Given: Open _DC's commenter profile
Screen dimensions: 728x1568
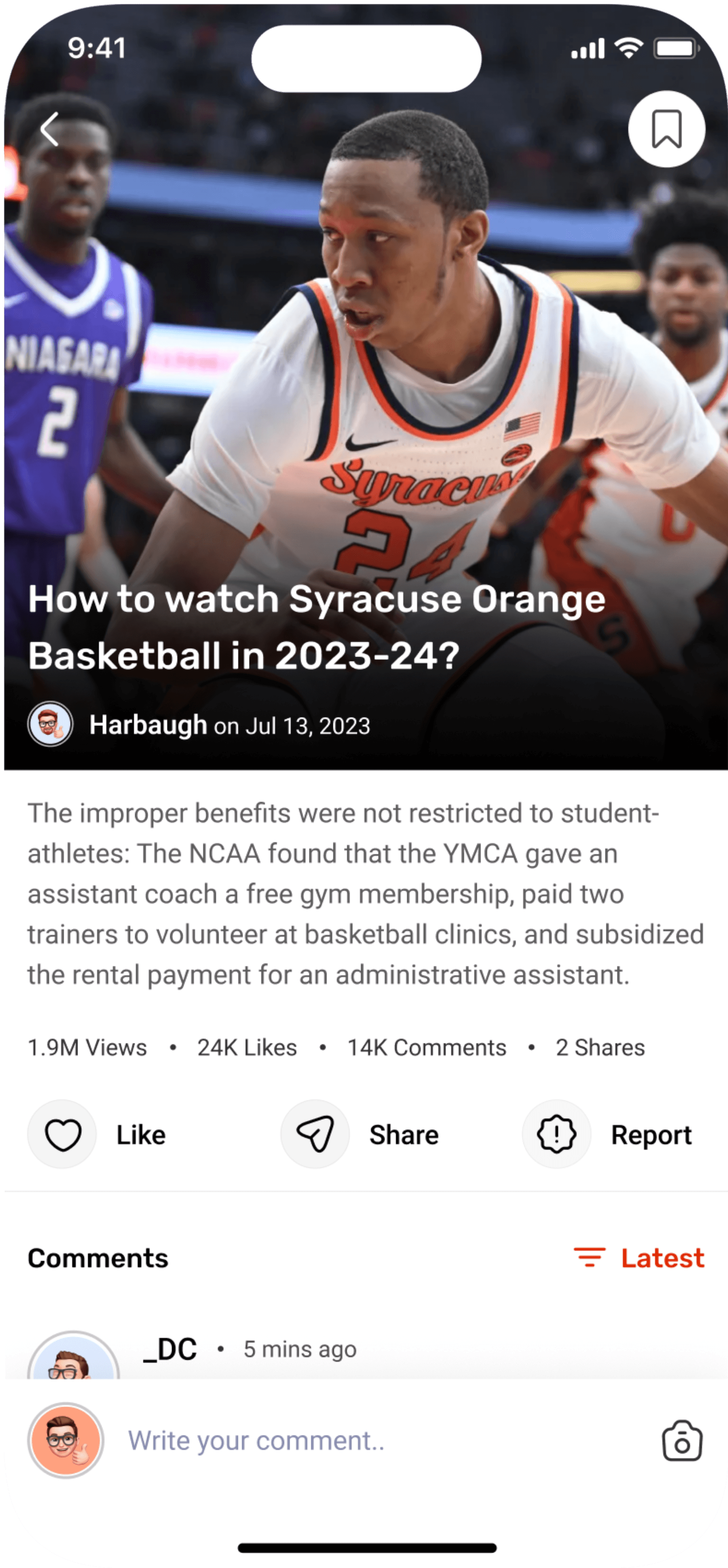Looking at the screenshot, I should [169, 1349].
